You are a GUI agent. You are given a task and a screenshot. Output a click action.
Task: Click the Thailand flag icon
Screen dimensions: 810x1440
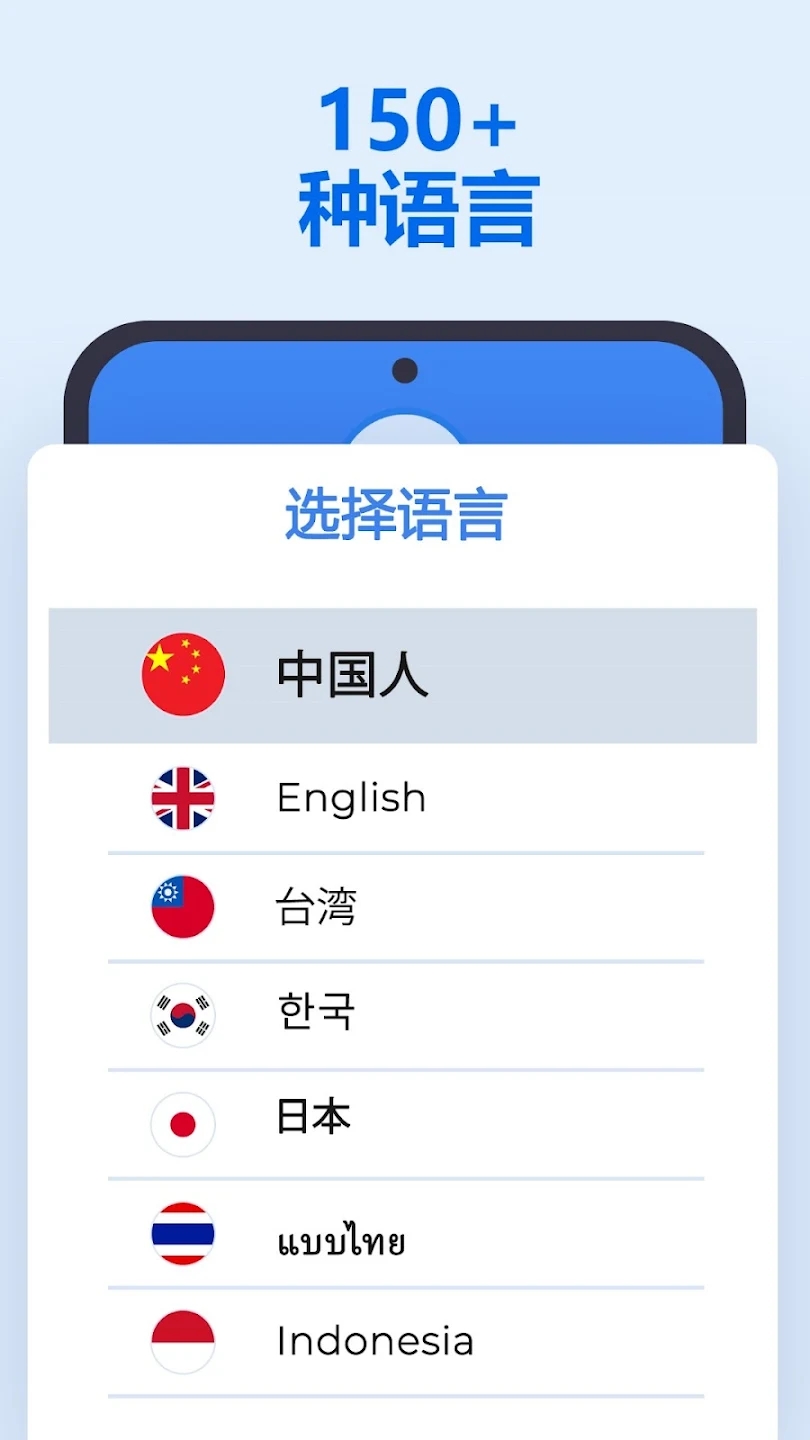click(x=183, y=1234)
